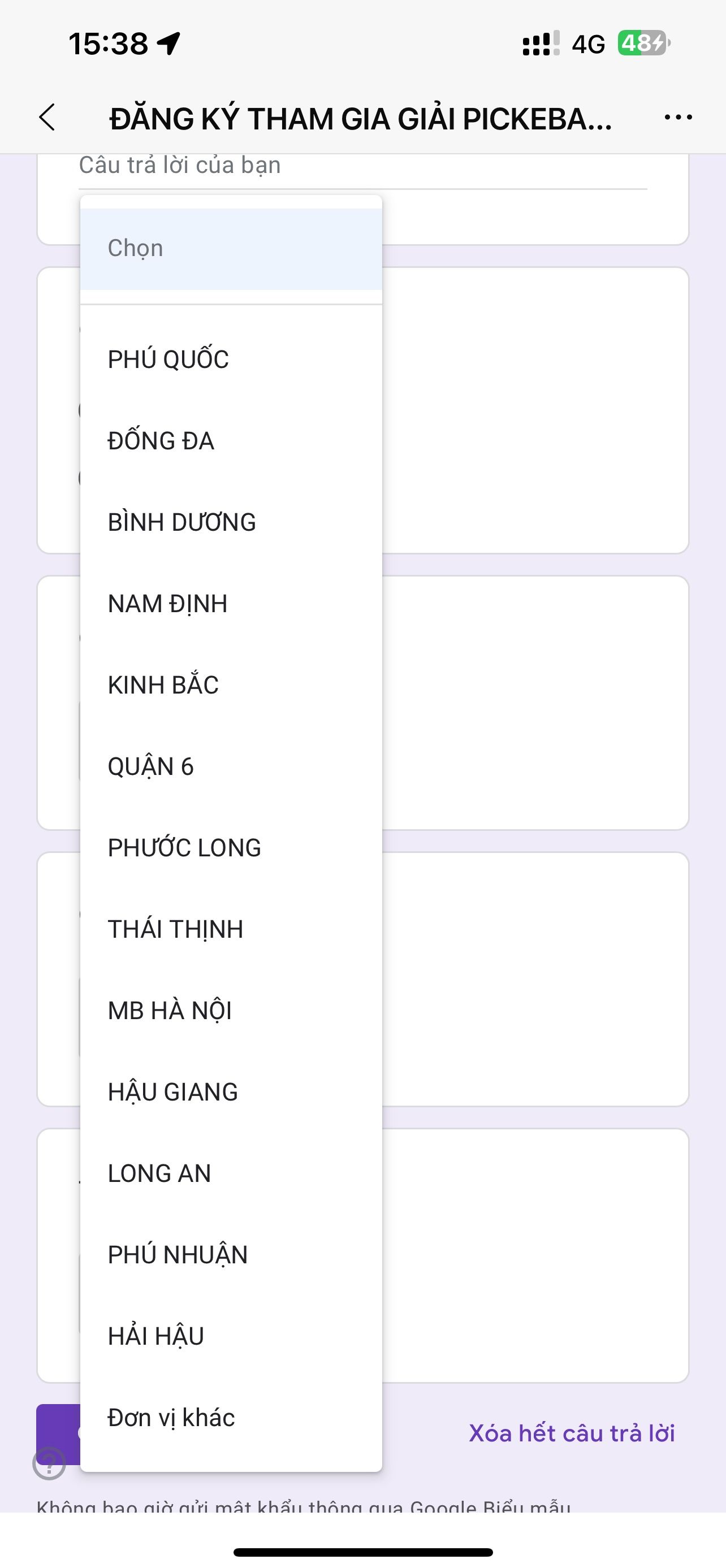The width and height of the screenshot is (726, 1568).
Task: Open the three-dot overflow menu
Action: pyautogui.click(x=678, y=117)
